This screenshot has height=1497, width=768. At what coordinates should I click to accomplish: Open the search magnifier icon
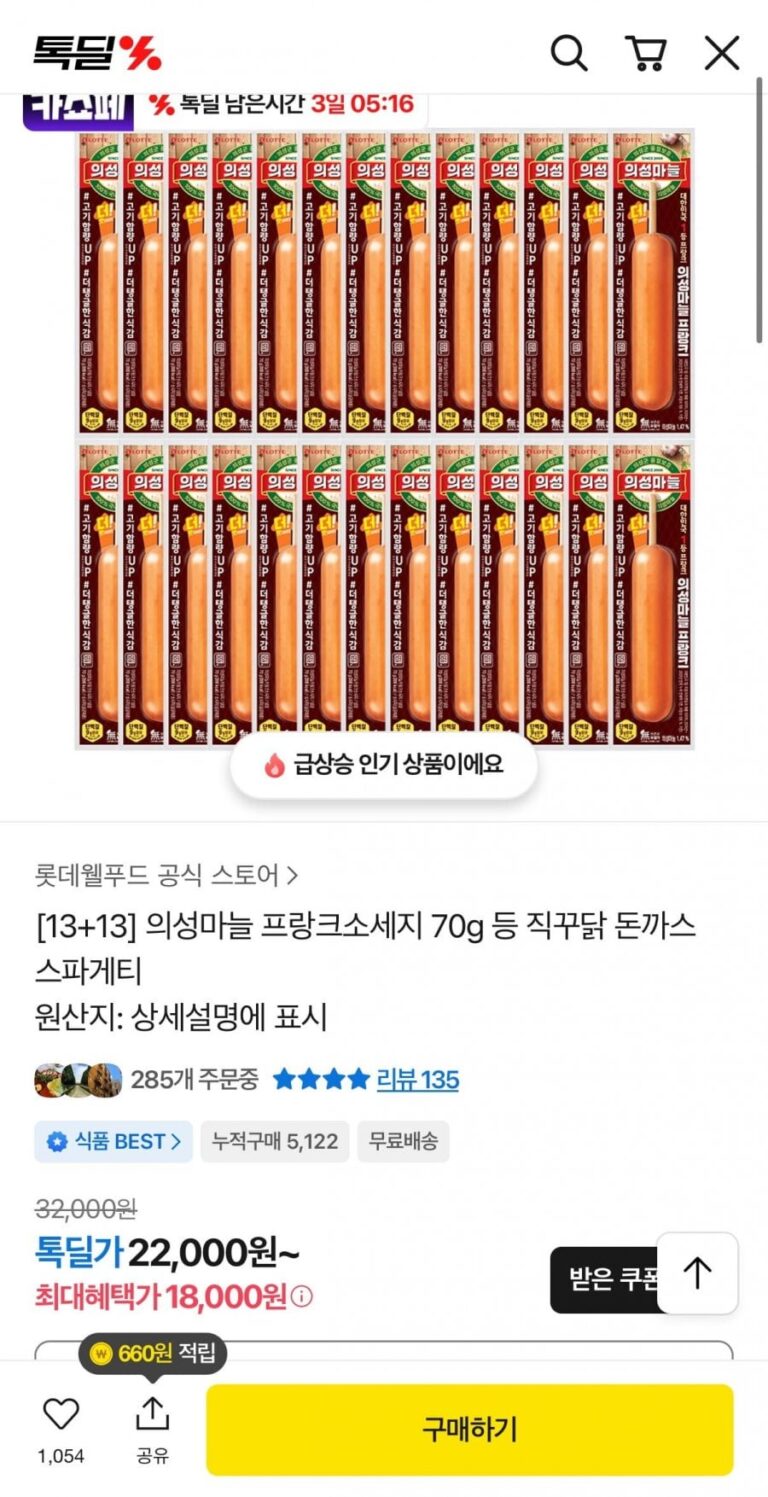[569, 52]
